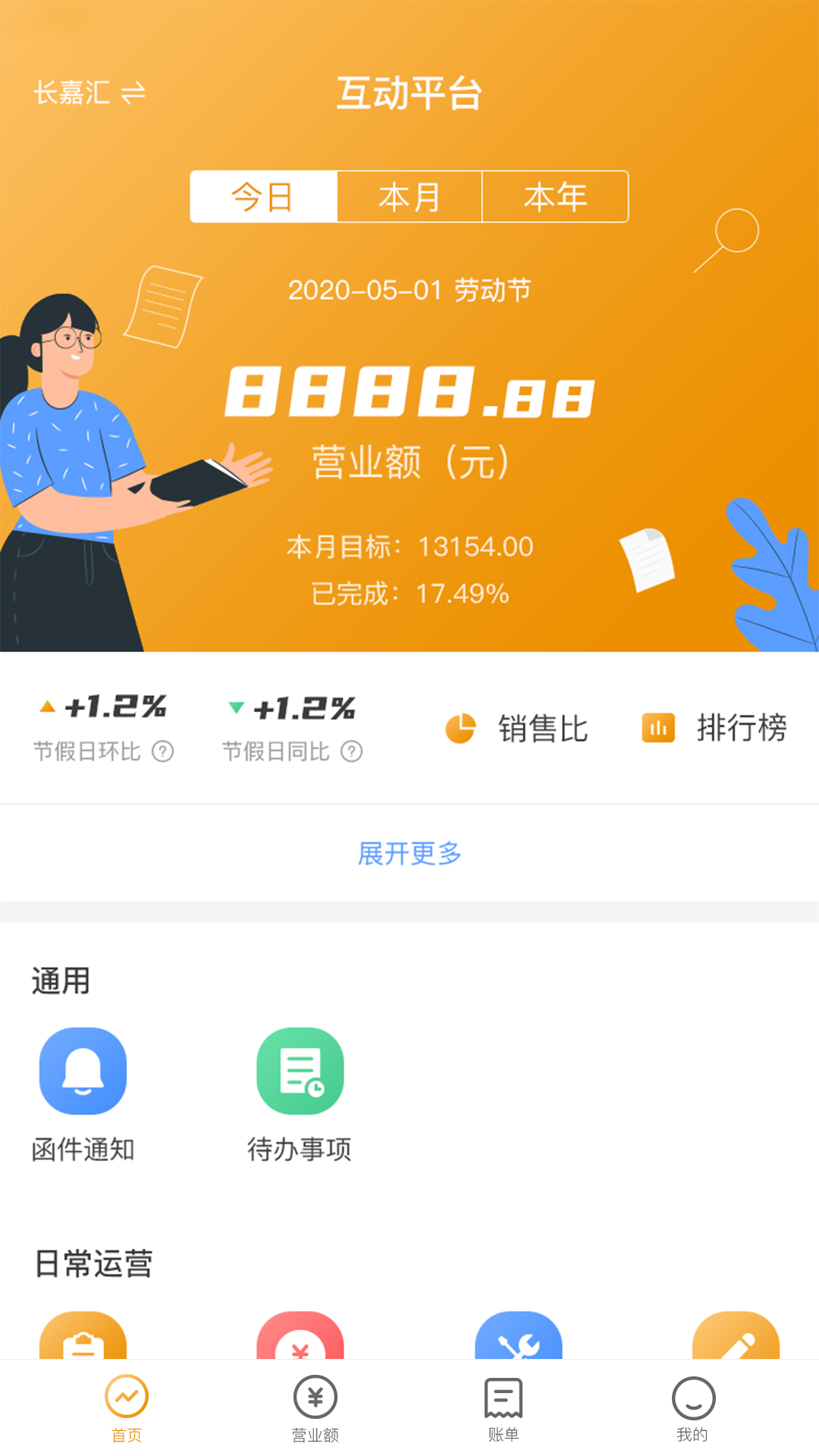819x1456 pixels.
Task: Switch to the 我的 tab
Action: pos(693,1408)
